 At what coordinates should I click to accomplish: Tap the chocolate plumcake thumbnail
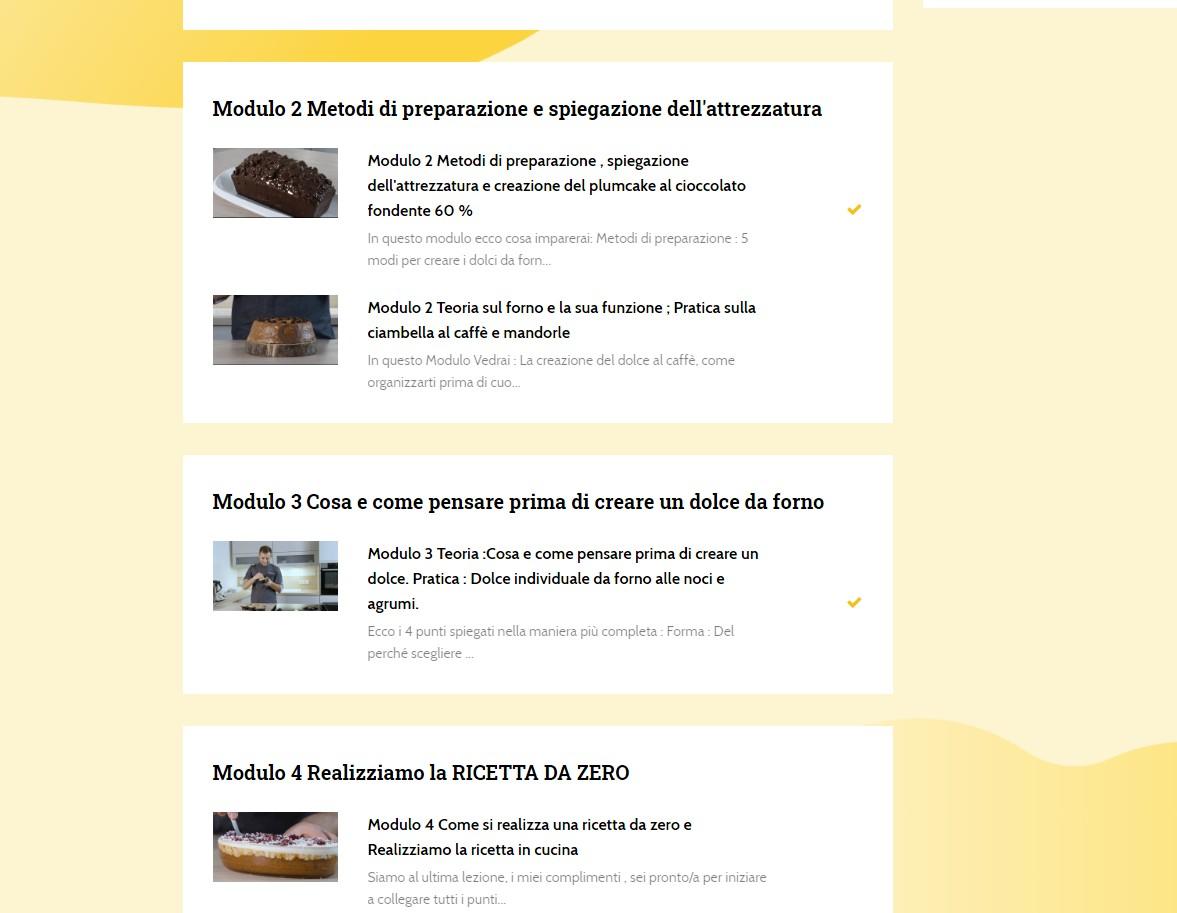(275, 182)
